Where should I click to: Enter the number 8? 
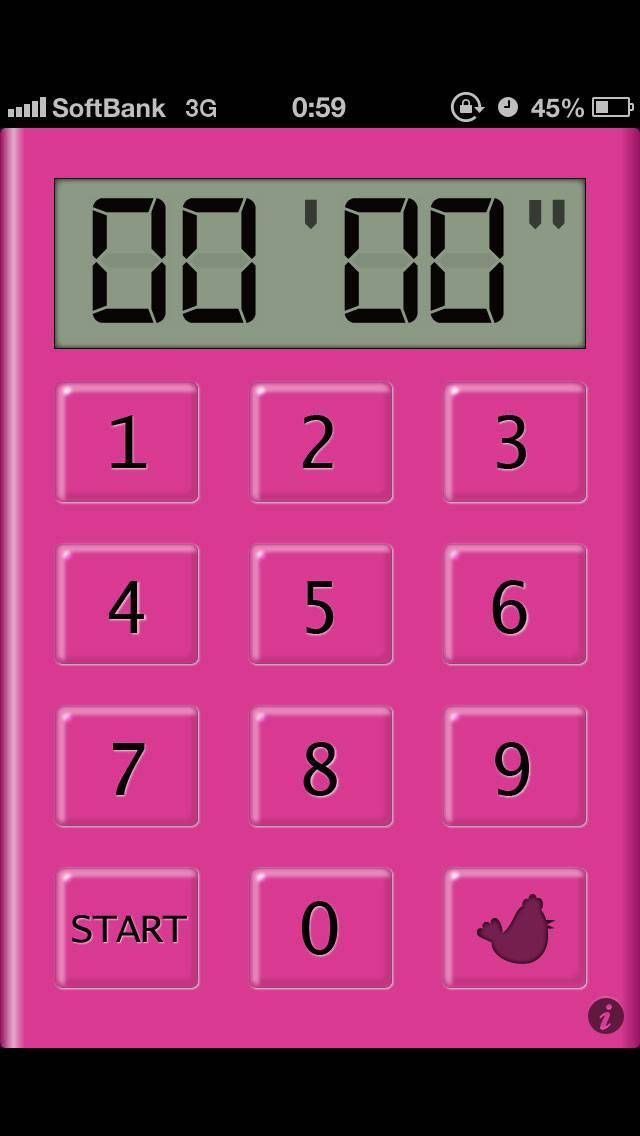[321, 766]
